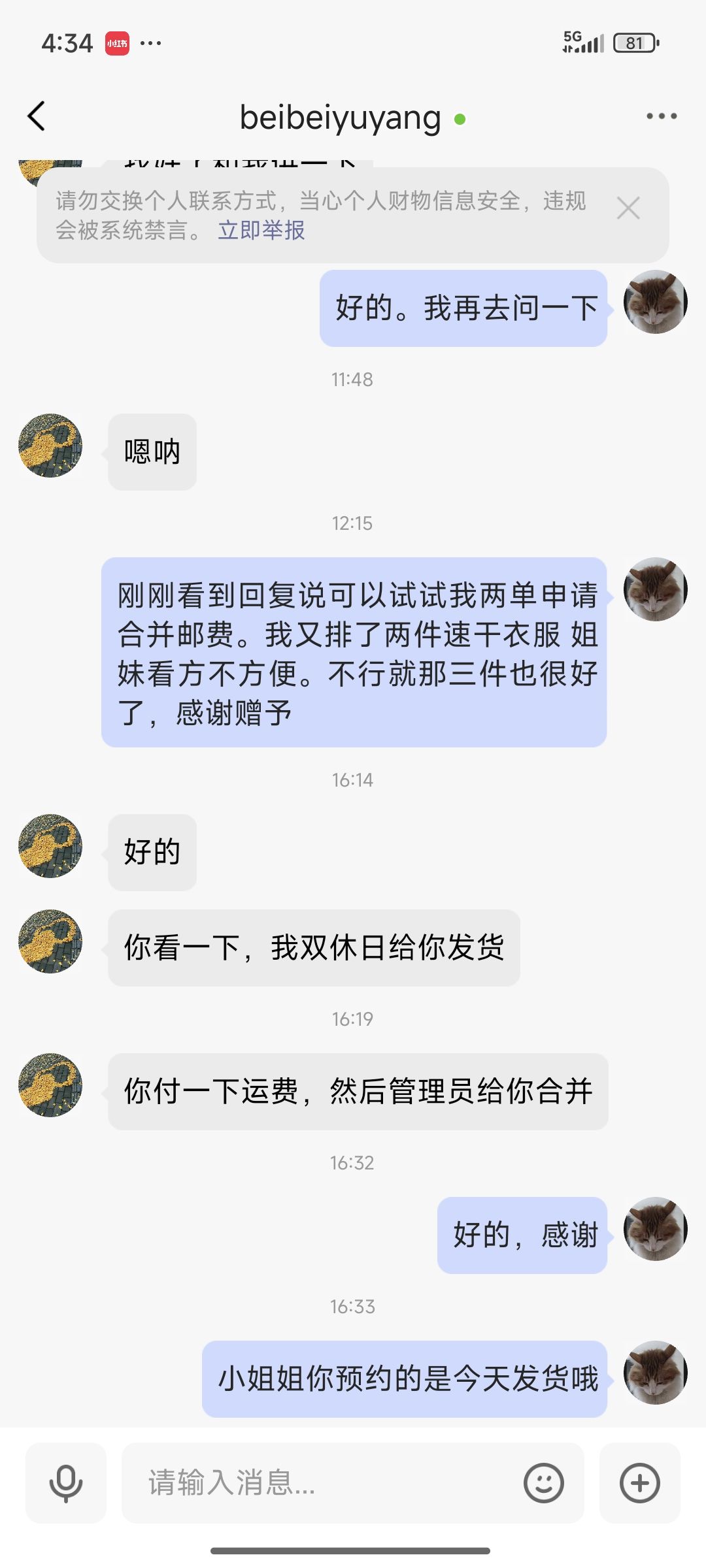Tap the 立即举报 report link
Screen dimensions: 706x1568
tap(261, 231)
